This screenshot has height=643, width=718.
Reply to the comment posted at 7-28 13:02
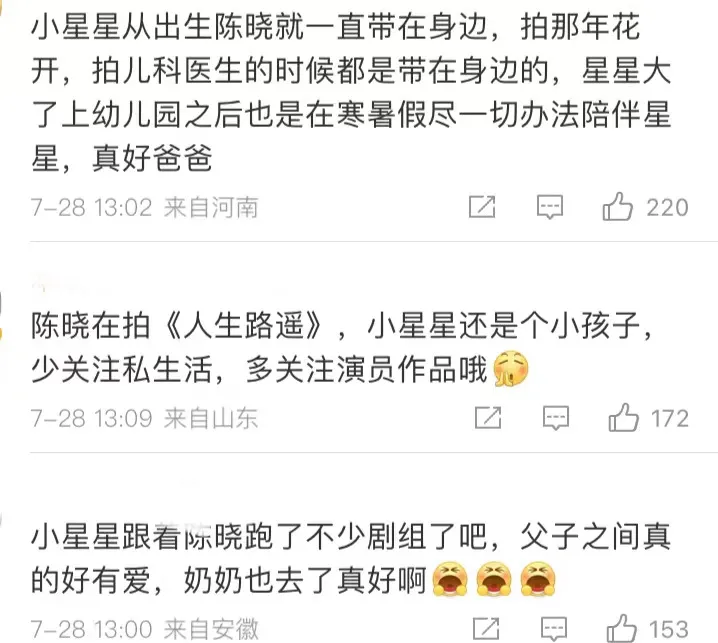coord(551,207)
